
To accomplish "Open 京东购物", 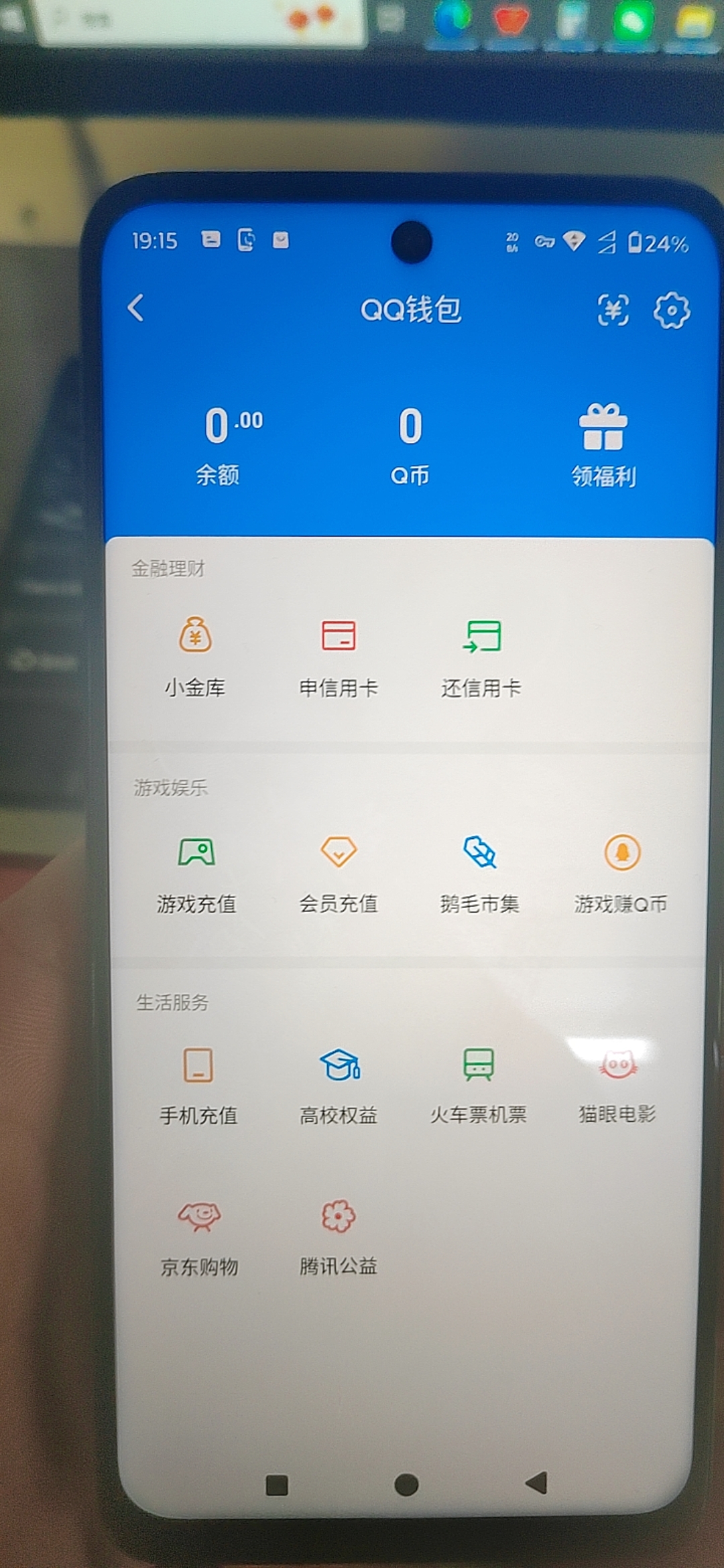I will click(199, 1236).
